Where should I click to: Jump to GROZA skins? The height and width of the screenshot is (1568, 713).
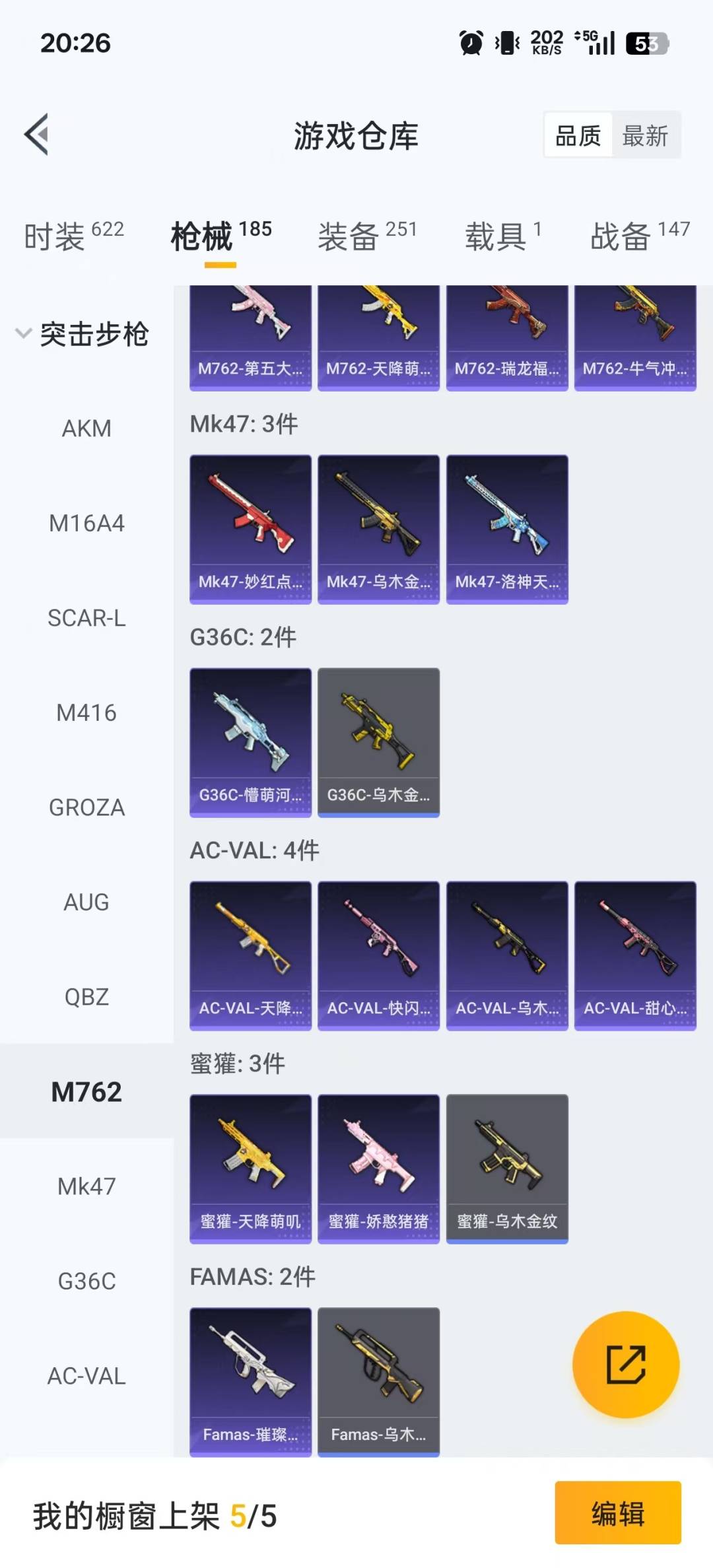point(86,807)
